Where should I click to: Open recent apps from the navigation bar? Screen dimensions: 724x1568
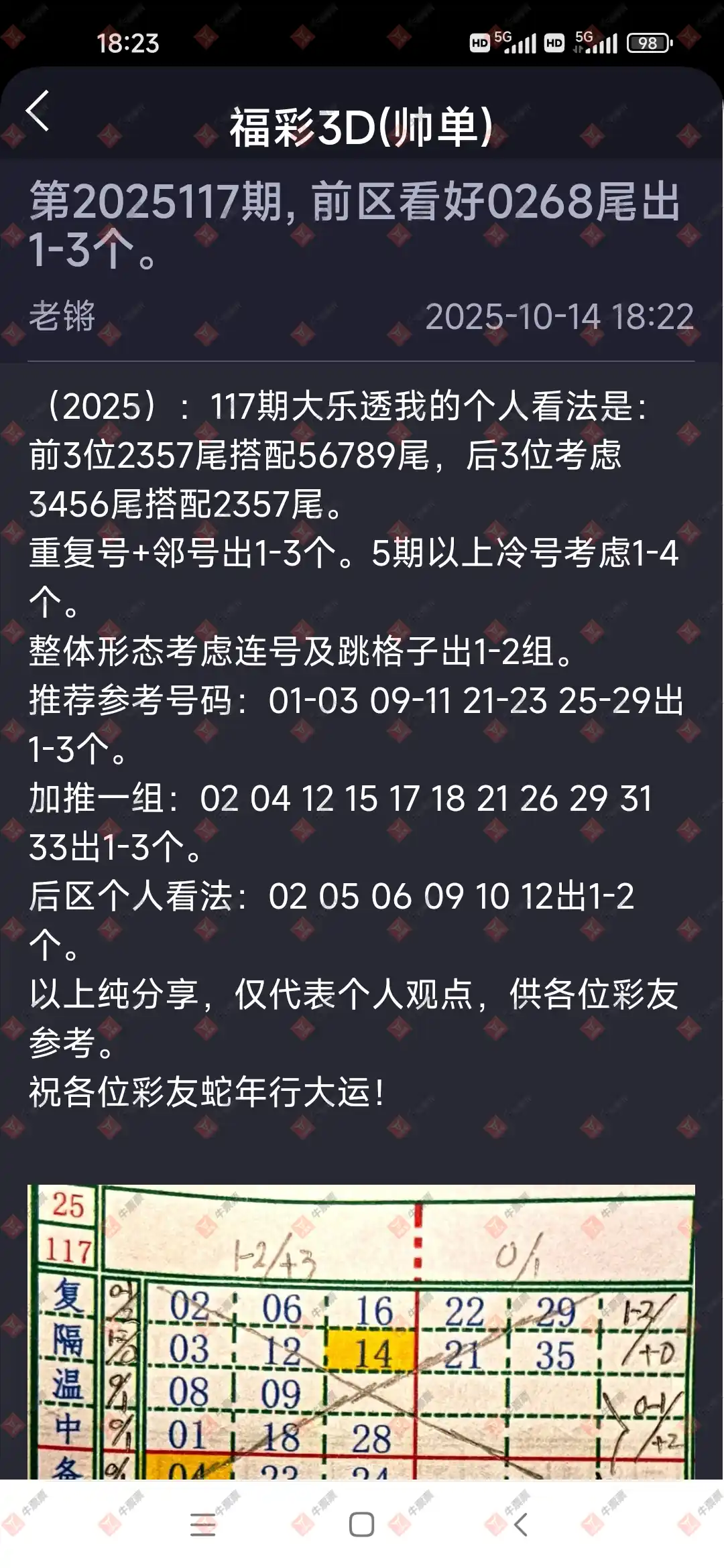[202, 1524]
